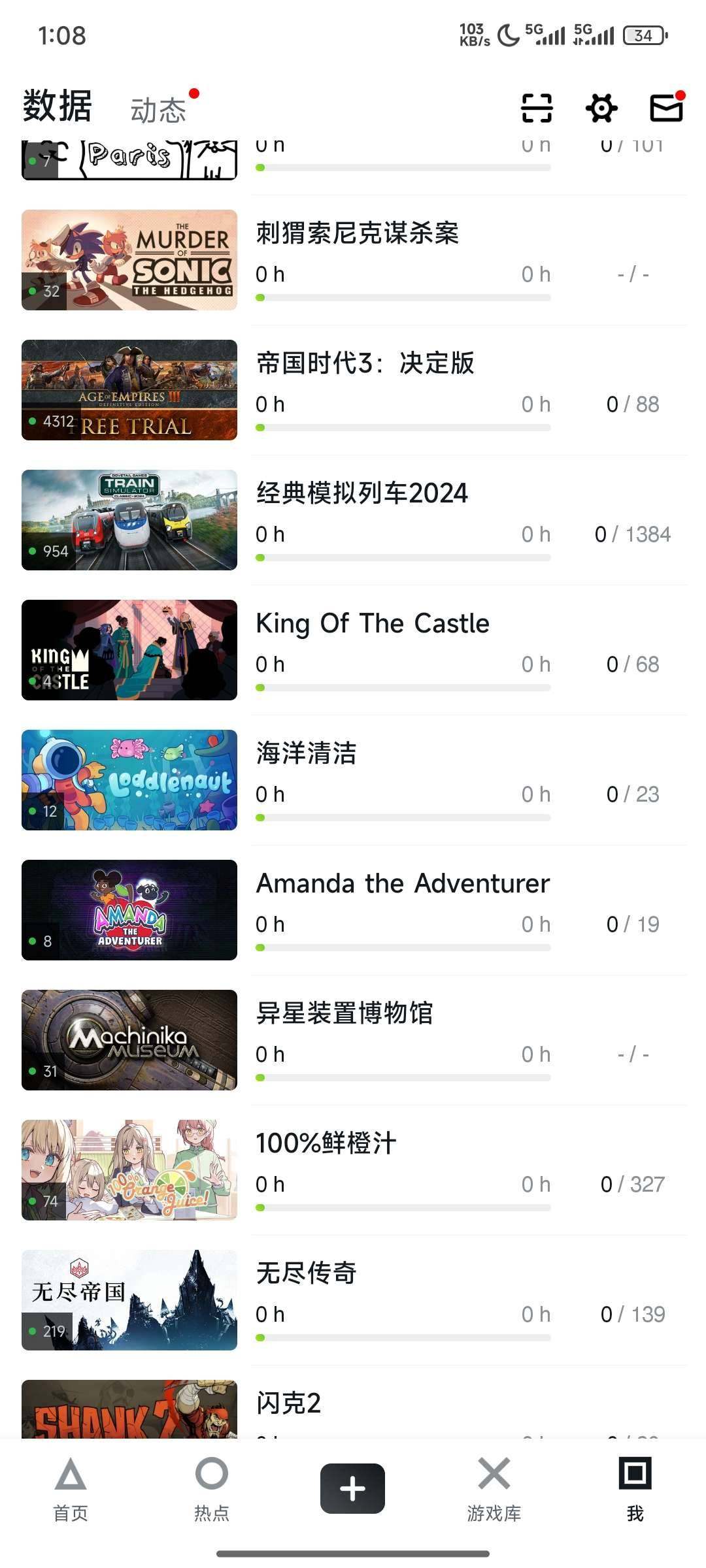Screen dimensions: 706x1568
Task: Open Amanda the Adventurer entry
Action: point(403,884)
